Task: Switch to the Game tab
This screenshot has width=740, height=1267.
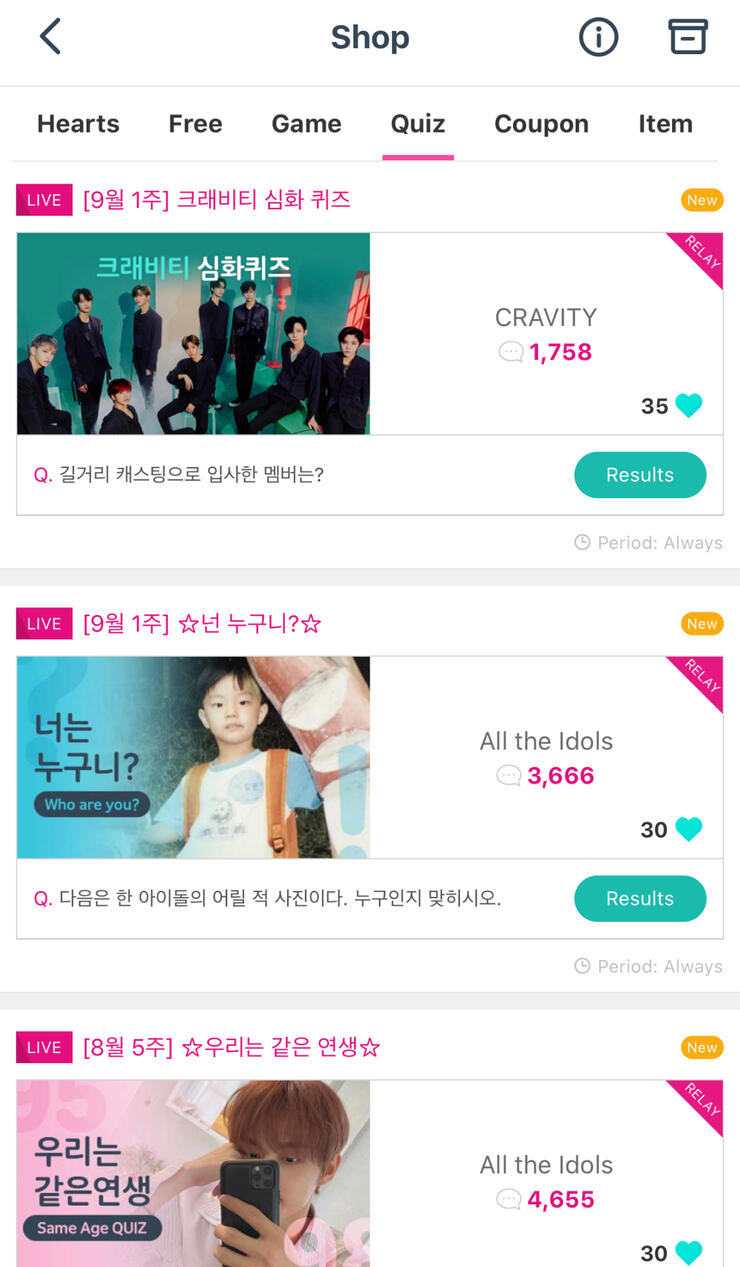Action: pyautogui.click(x=306, y=124)
